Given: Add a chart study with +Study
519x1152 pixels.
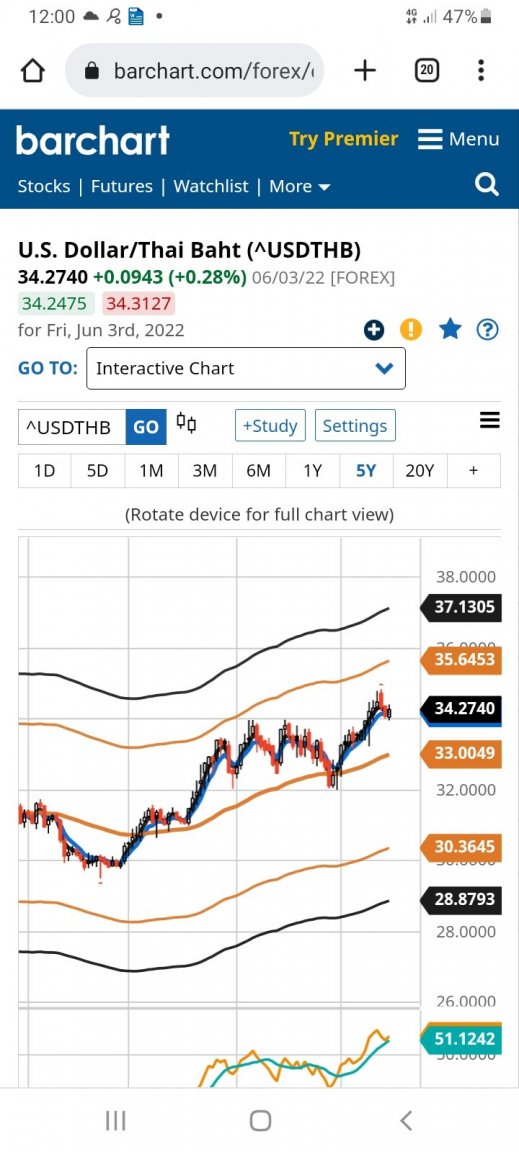Looking at the screenshot, I should pos(270,426).
